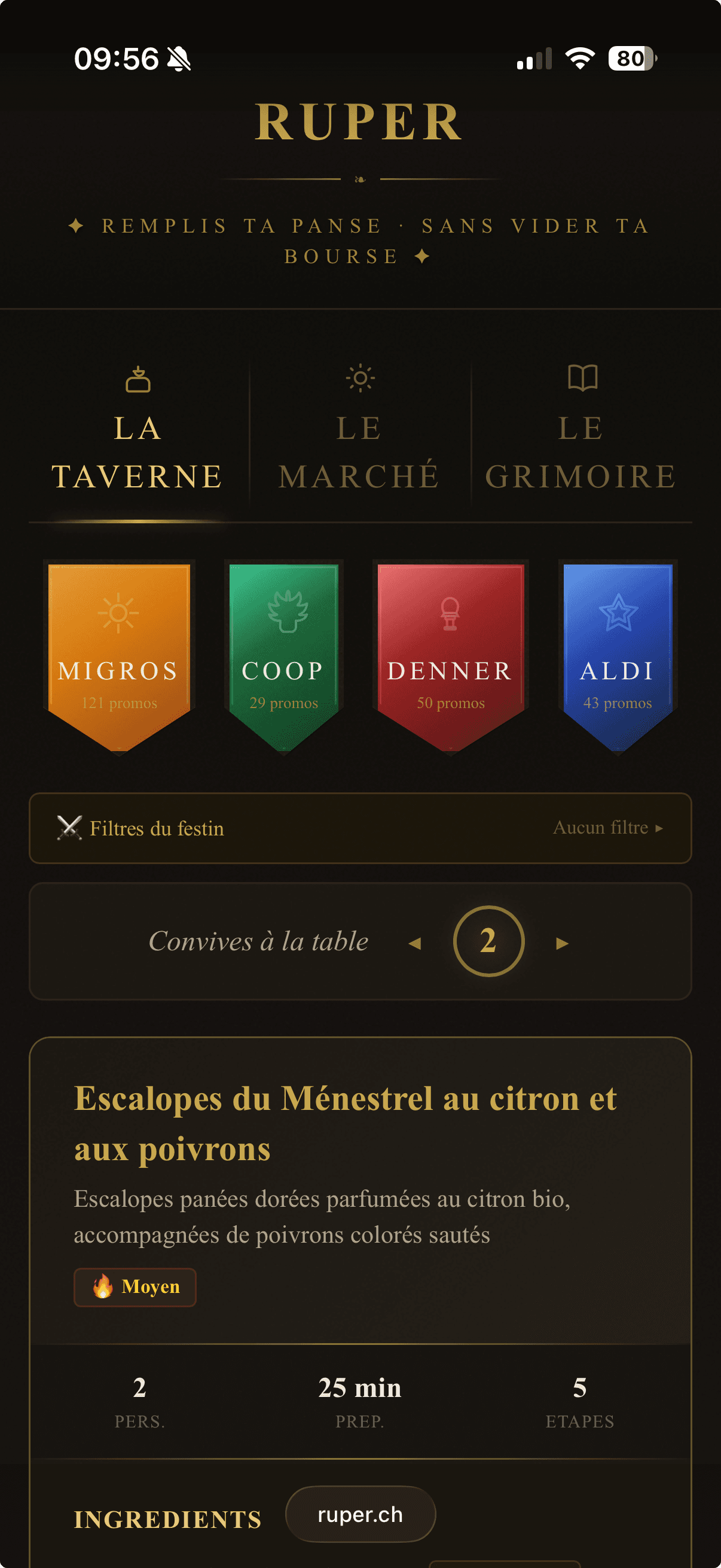Tap the ruper.ch address pill
Viewport: 721px width, 1568px height.
pyautogui.click(x=360, y=1514)
